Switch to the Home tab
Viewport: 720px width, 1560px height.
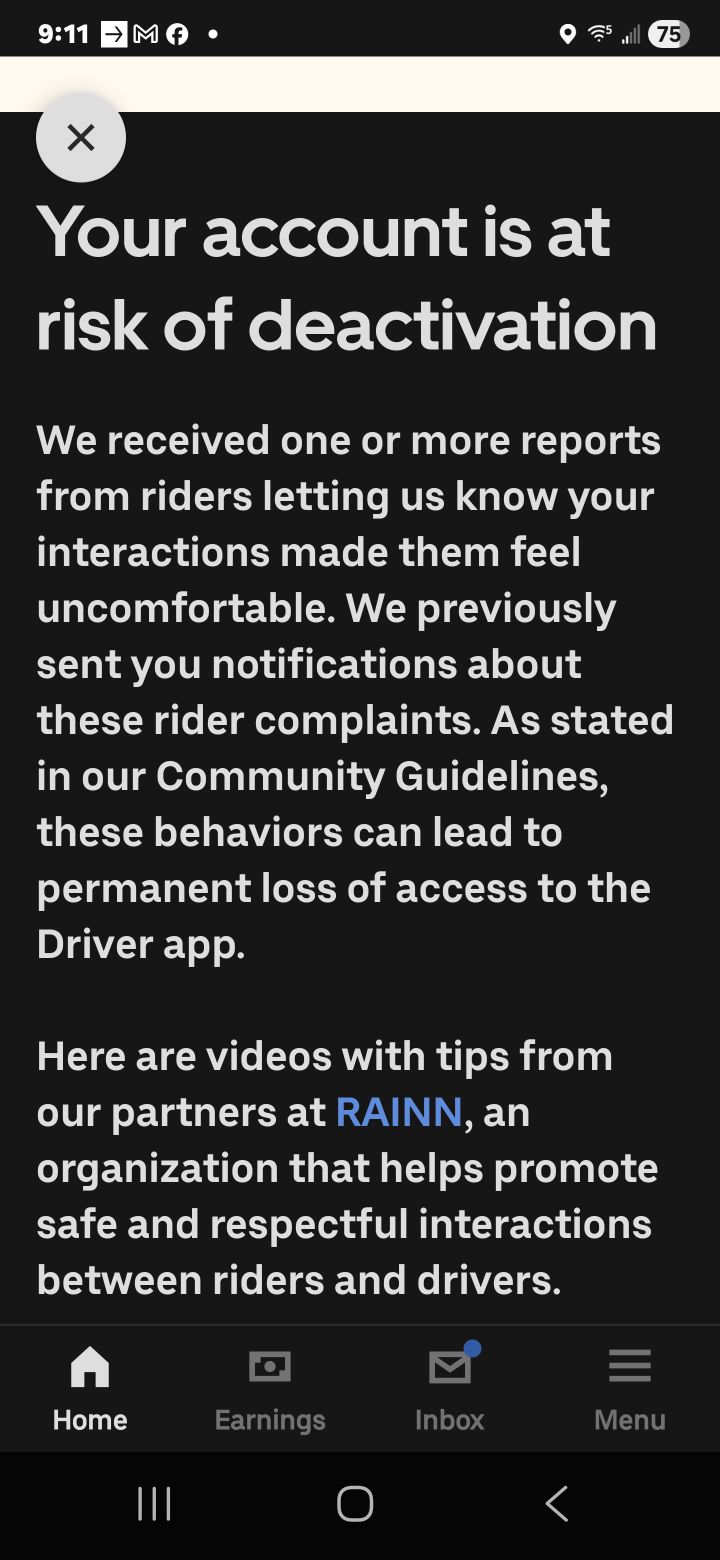tap(90, 1388)
